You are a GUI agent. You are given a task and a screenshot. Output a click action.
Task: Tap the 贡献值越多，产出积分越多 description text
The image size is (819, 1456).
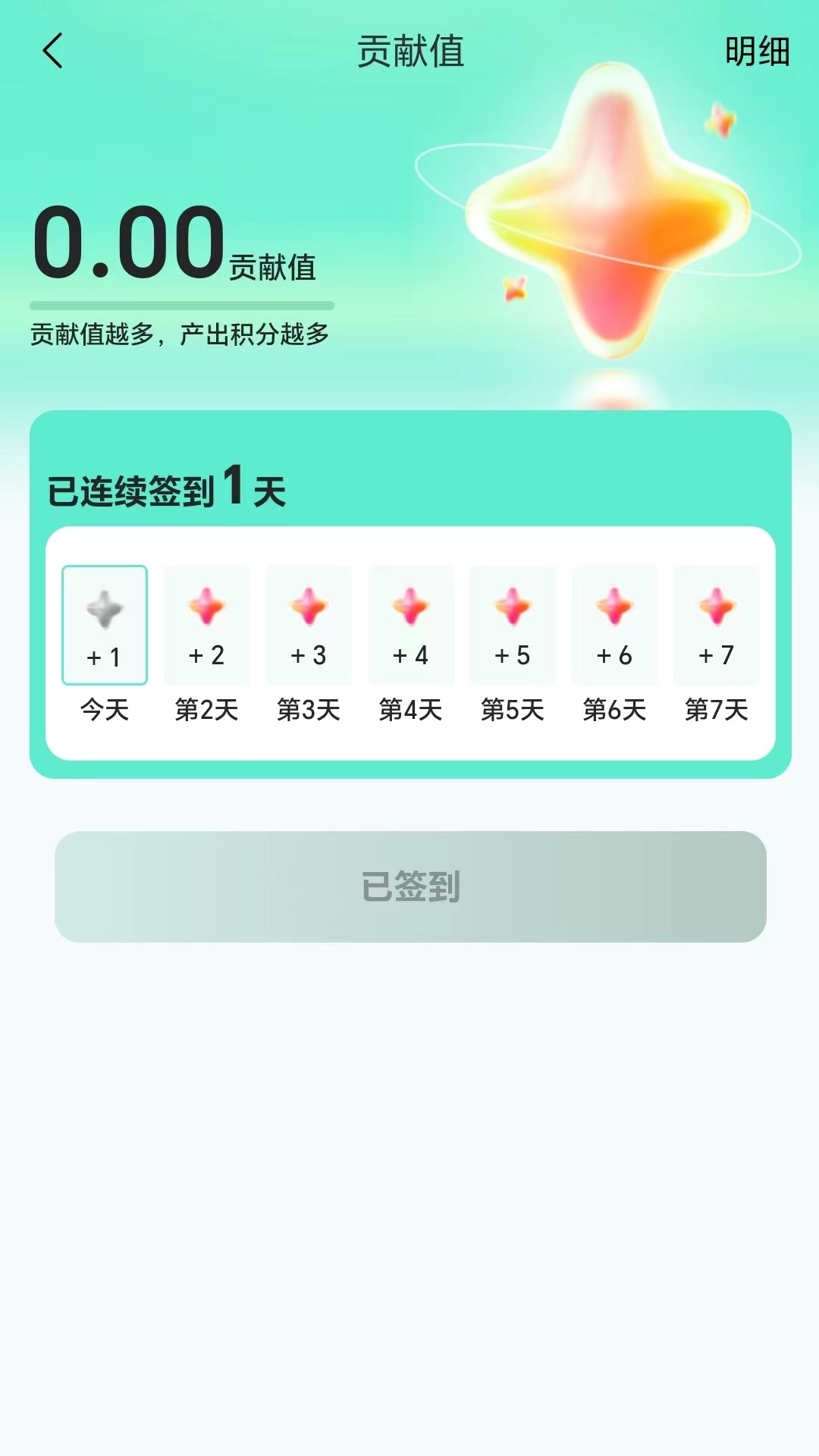pyautogui.click(x=182, y=332)
